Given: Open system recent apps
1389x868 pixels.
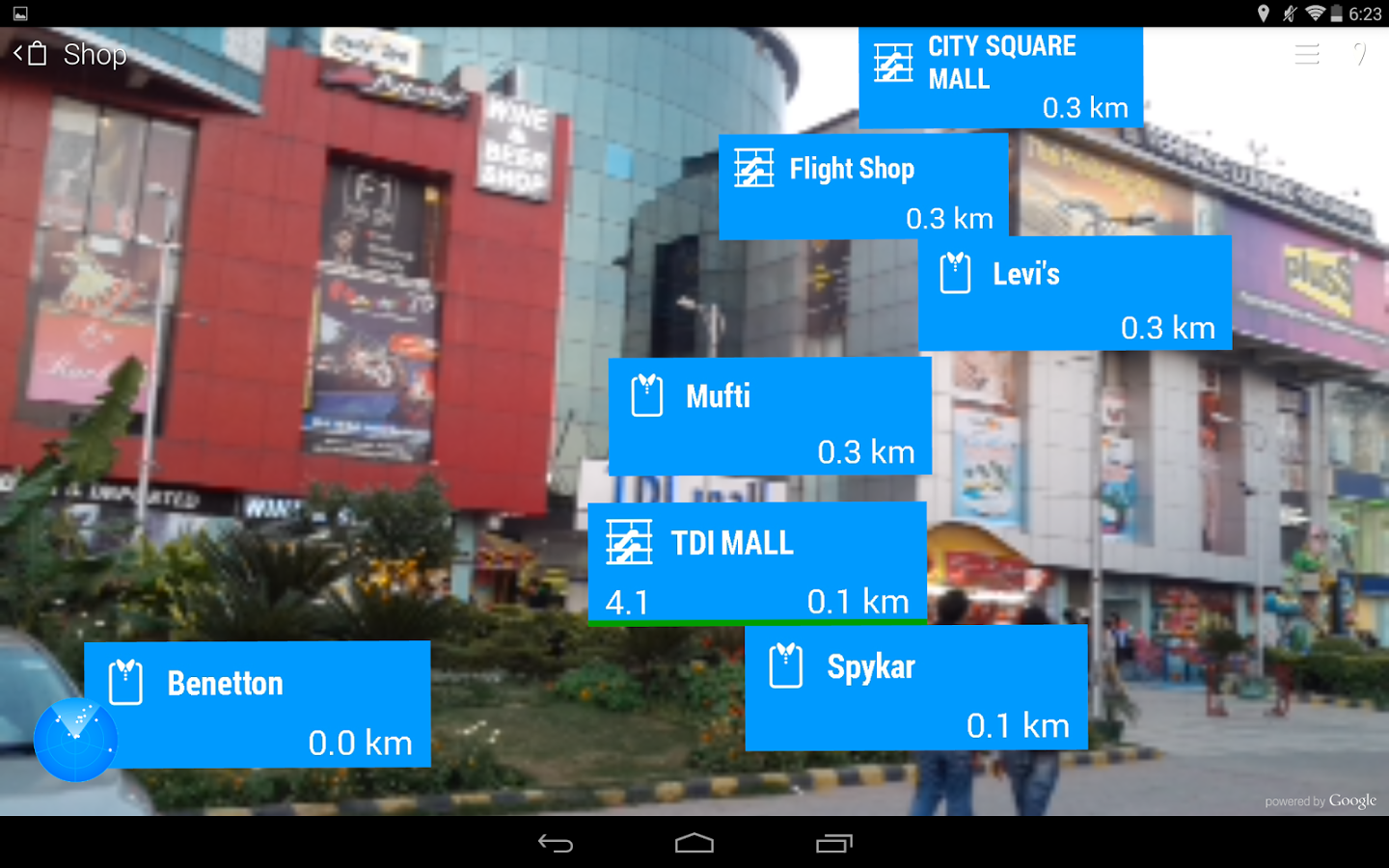Looking at the screenshot, I should coord(834,844).
